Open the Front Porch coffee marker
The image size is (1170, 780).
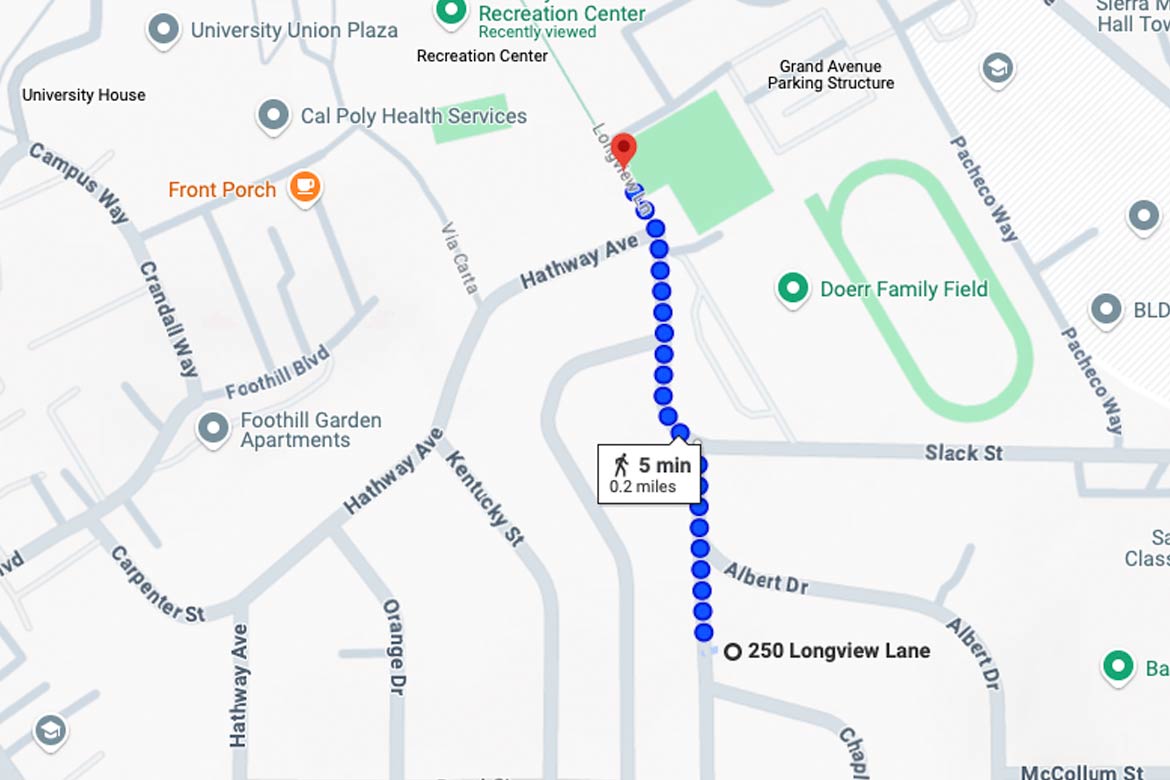coord(305,187)
